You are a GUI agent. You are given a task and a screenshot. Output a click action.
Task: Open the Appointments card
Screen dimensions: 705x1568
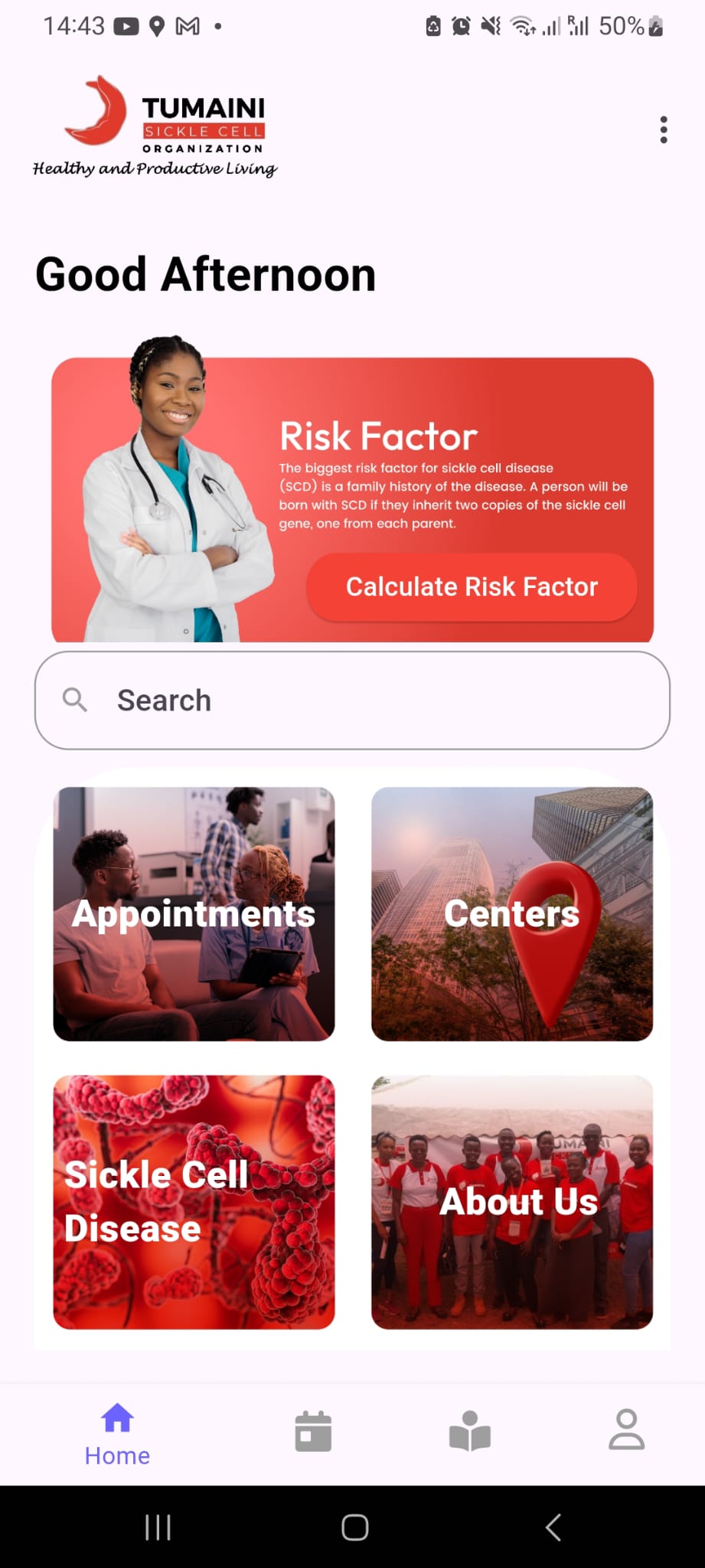pyautogui.click(x=194, y=914)
